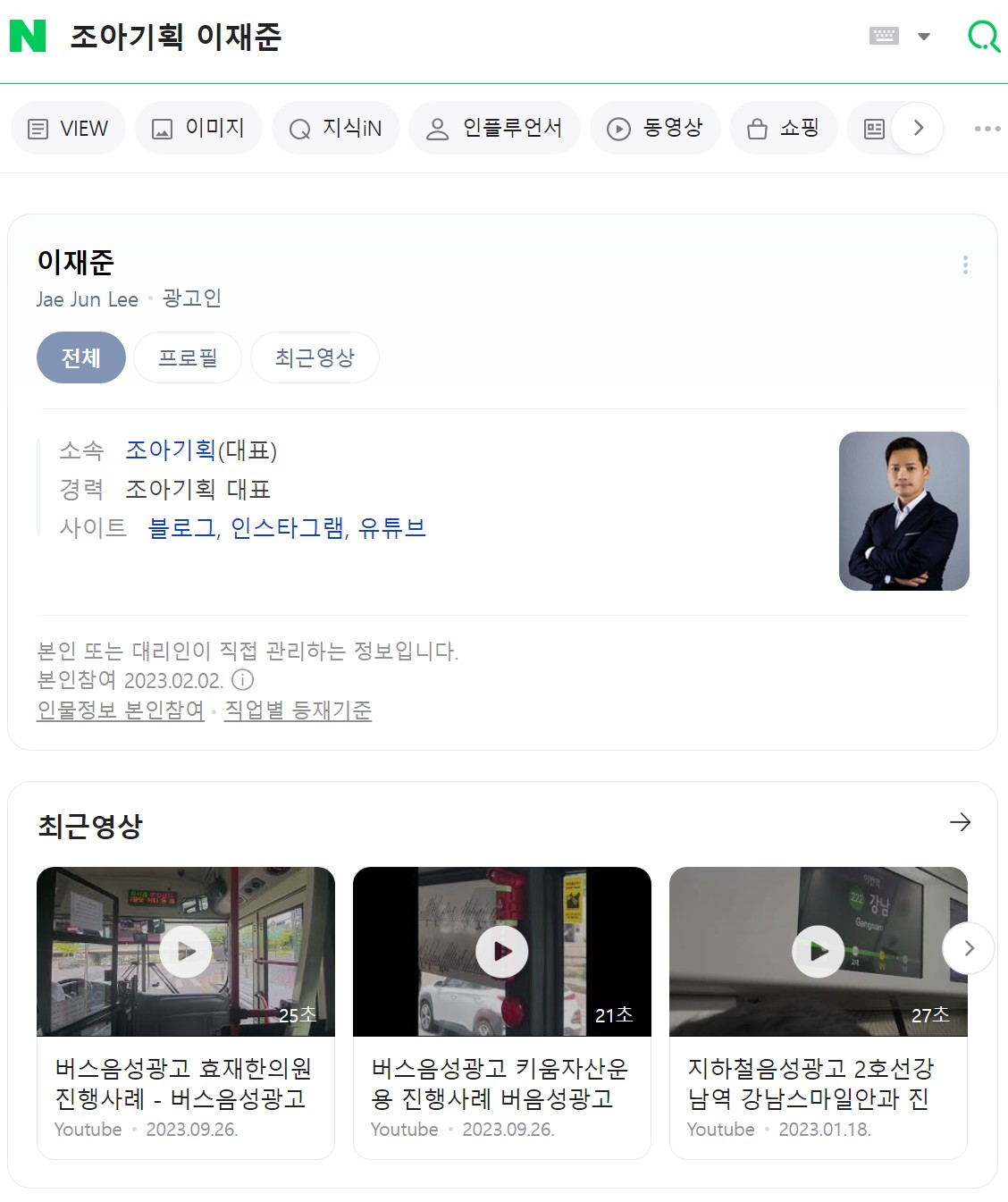1008x1202 pixels.
Task: Switch to the 이미지 tab
Action: click(x=198, y=129)
